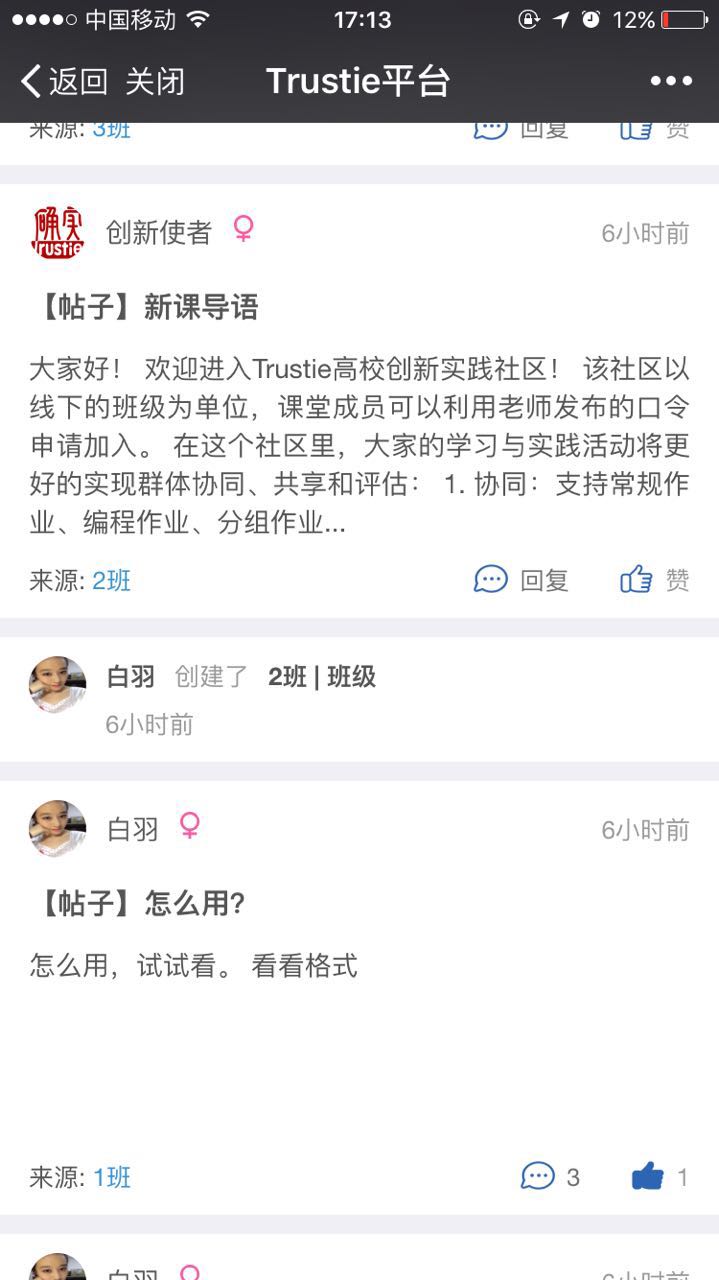Viewport: 719px width, 1280px height.
Task: Open the created 2班 | 班级 entry
Action: (322, 677)
